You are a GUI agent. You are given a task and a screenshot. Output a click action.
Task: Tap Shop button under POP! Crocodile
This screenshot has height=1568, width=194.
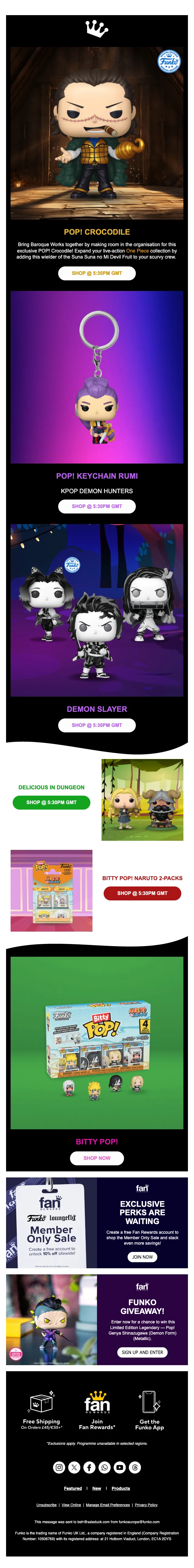coord(96,273)
